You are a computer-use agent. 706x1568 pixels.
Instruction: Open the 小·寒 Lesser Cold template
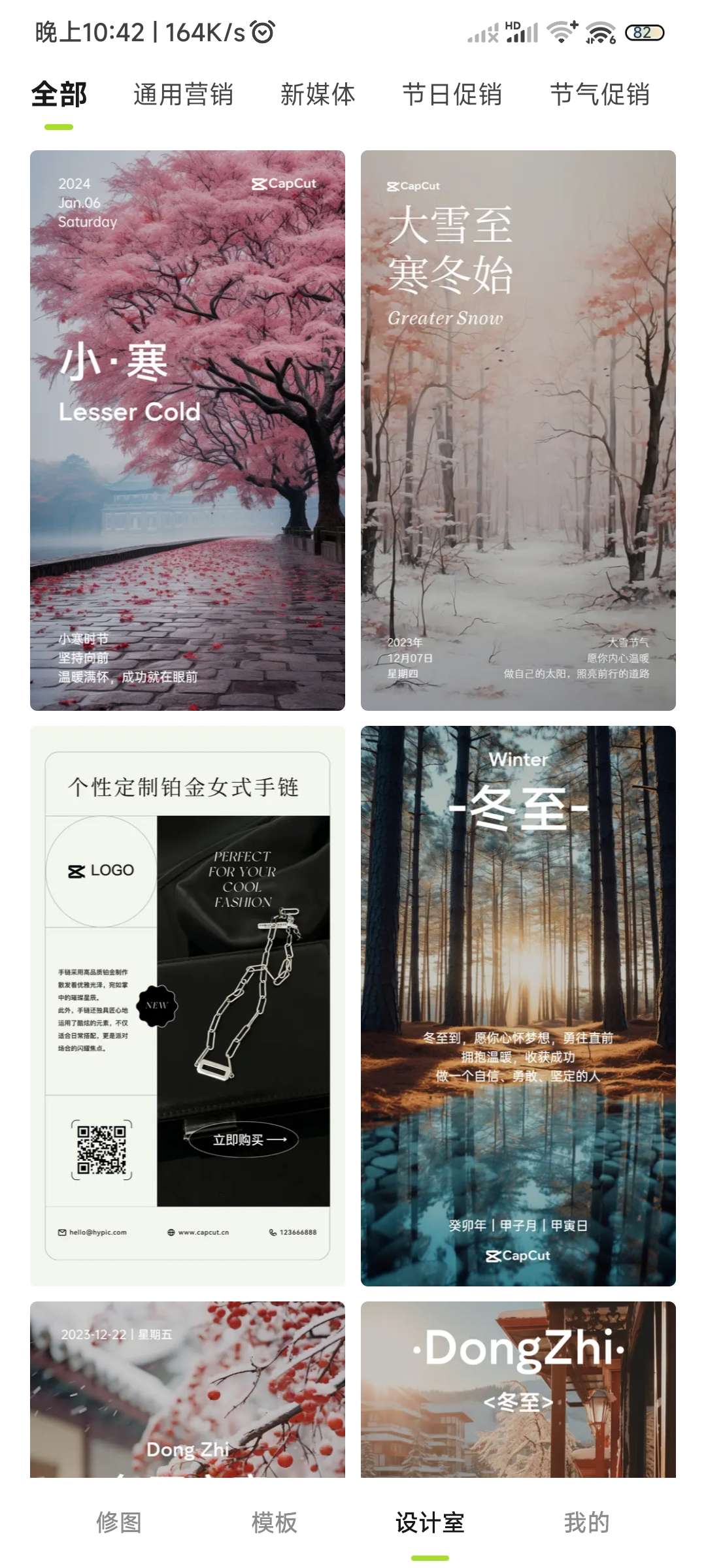click(x=188, y=430)
